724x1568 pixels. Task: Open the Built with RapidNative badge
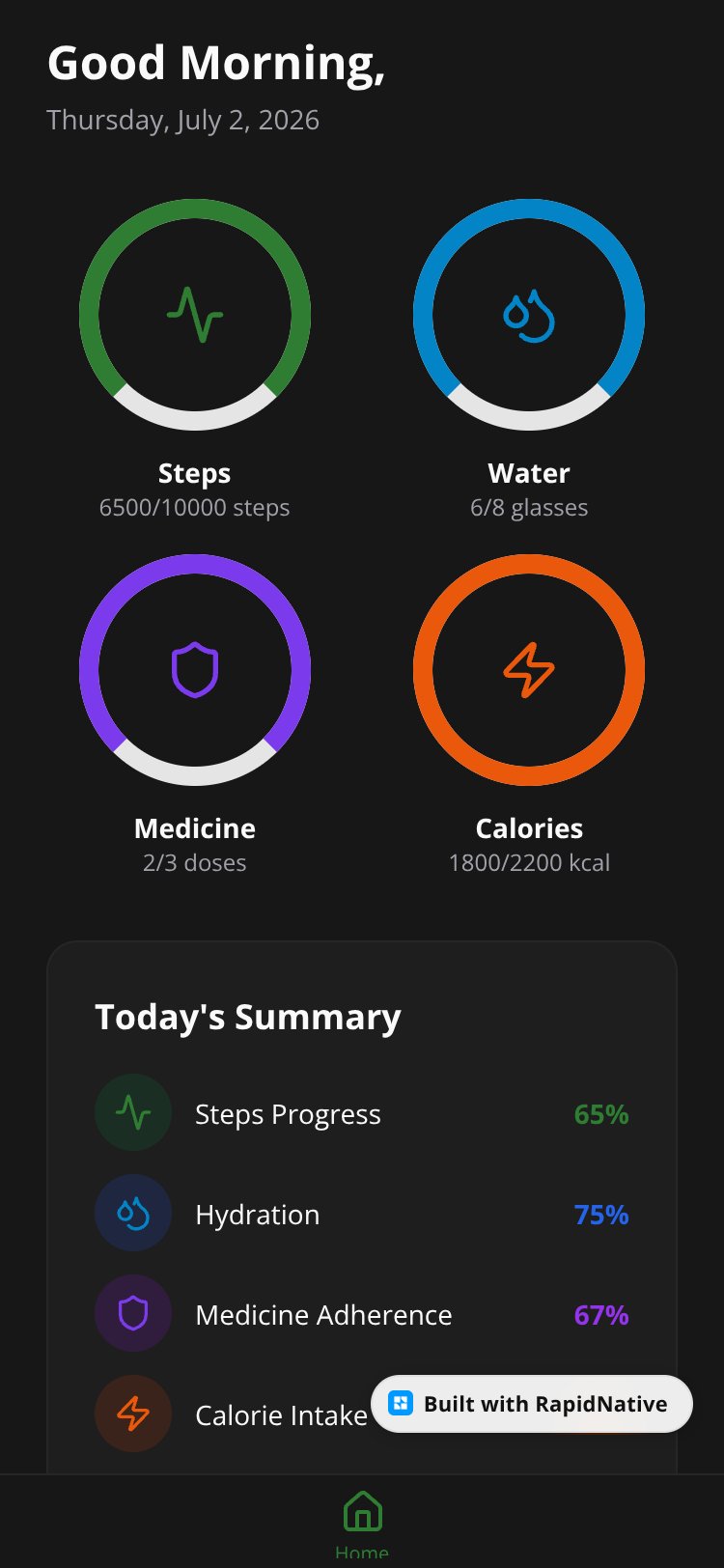(x=532, y=1404)
